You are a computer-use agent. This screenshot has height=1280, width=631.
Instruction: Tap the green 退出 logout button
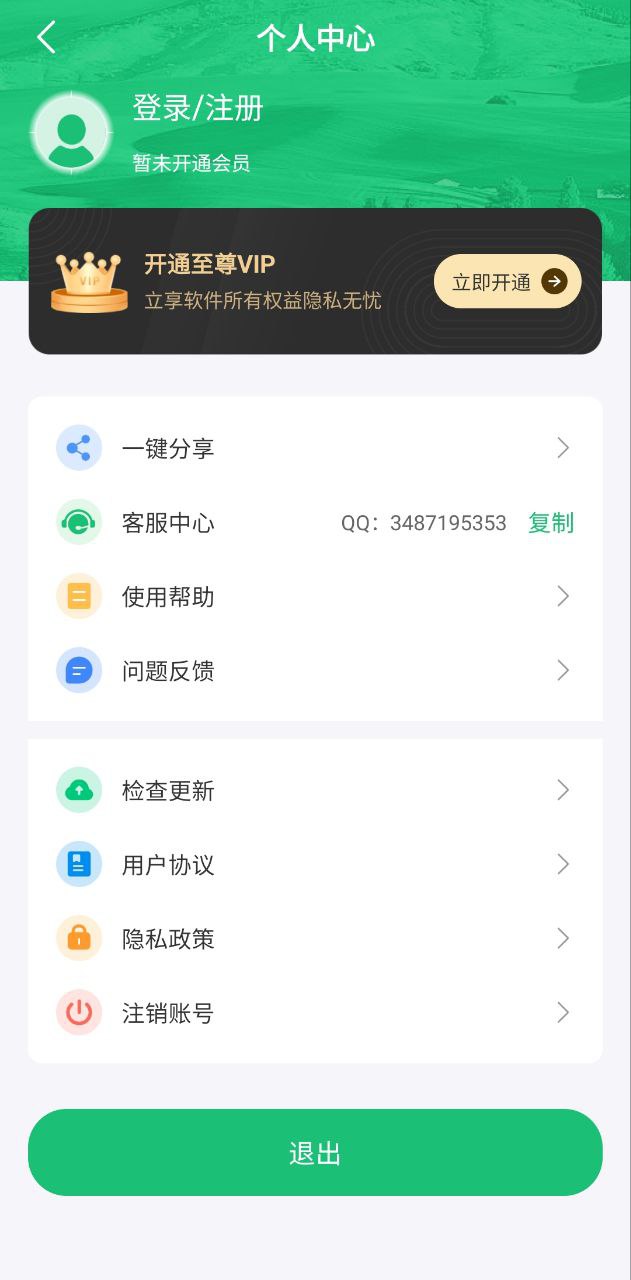(315, 1153)
